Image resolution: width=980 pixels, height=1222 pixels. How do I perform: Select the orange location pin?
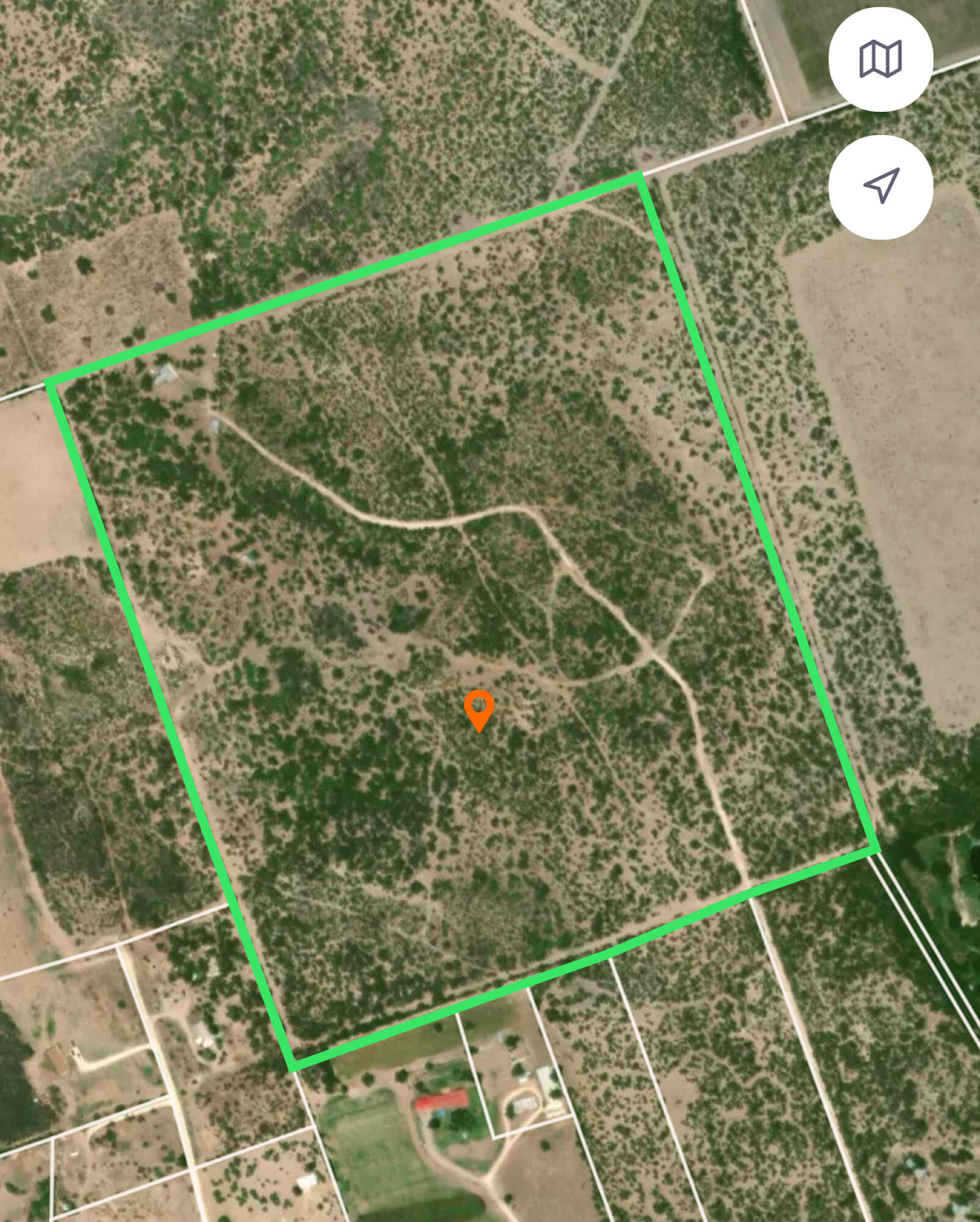[x=479, y=709]
